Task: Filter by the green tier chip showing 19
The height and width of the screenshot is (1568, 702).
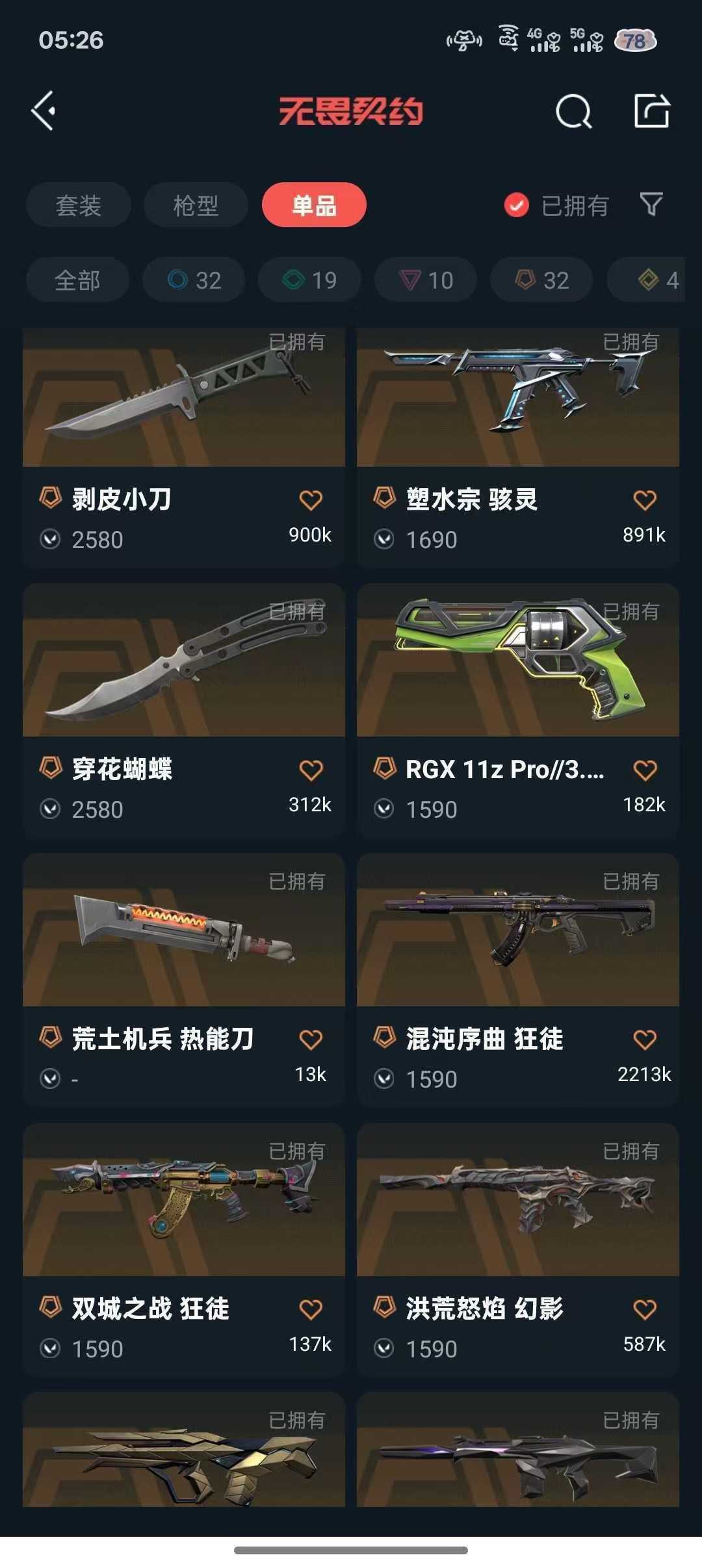Action: coord(309,280)
